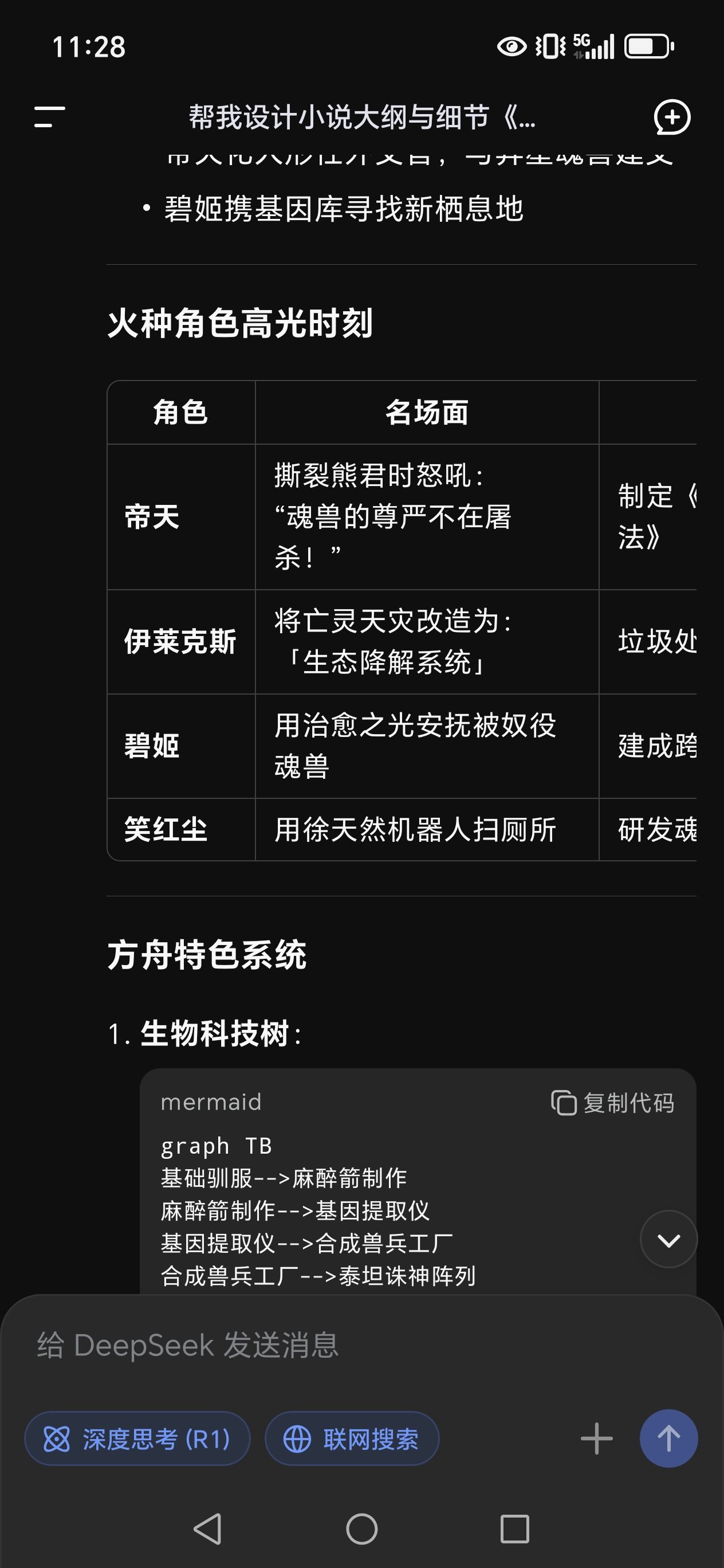
Task: Toggle 深度思考 (R1) mode
Action: [x=137, y=1439]
